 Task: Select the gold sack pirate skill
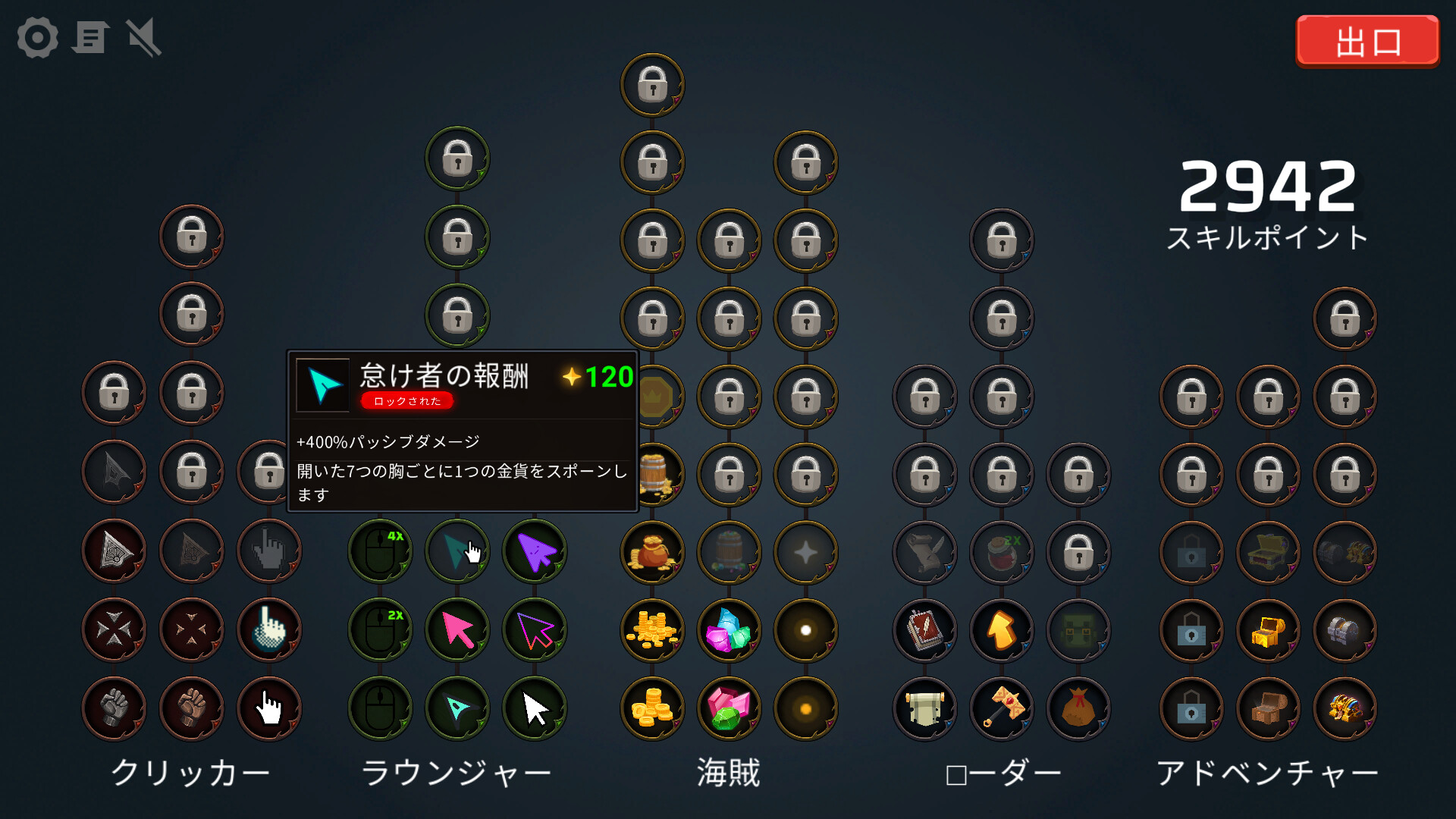(x=652, y=551)
